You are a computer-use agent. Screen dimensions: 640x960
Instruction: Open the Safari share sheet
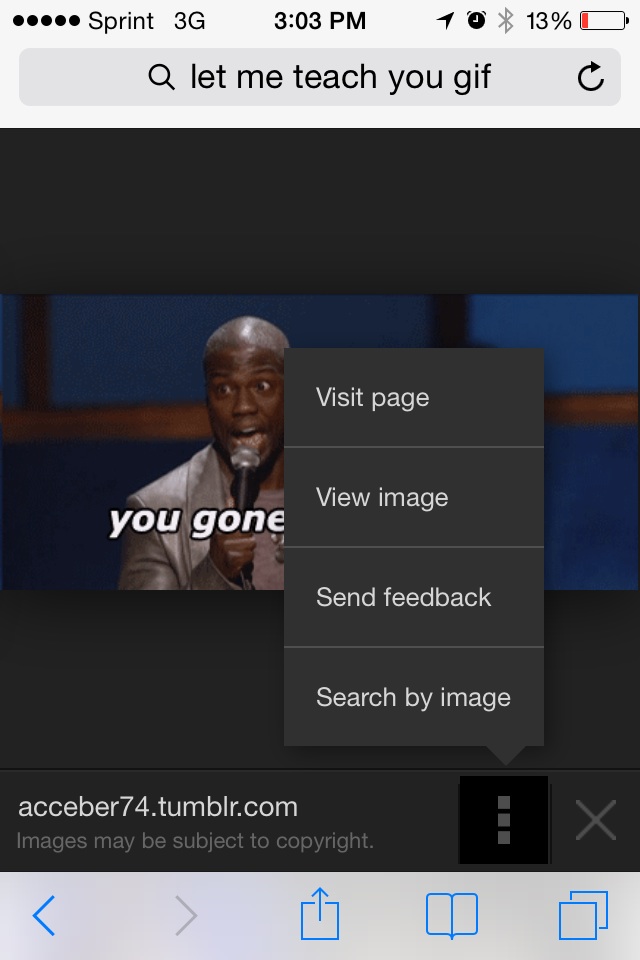[320, 915]
